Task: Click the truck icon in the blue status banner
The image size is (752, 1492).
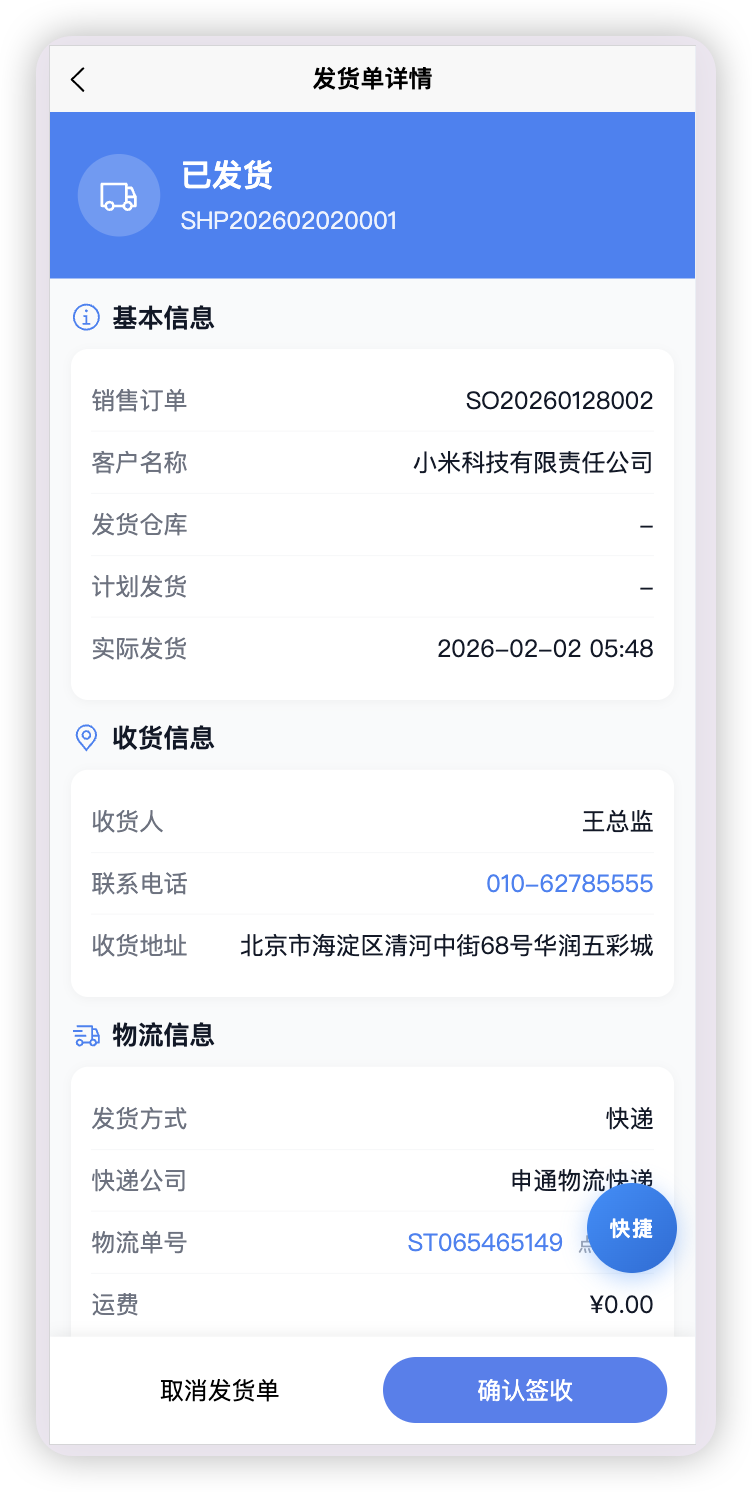Action: (x=118, y=195)
